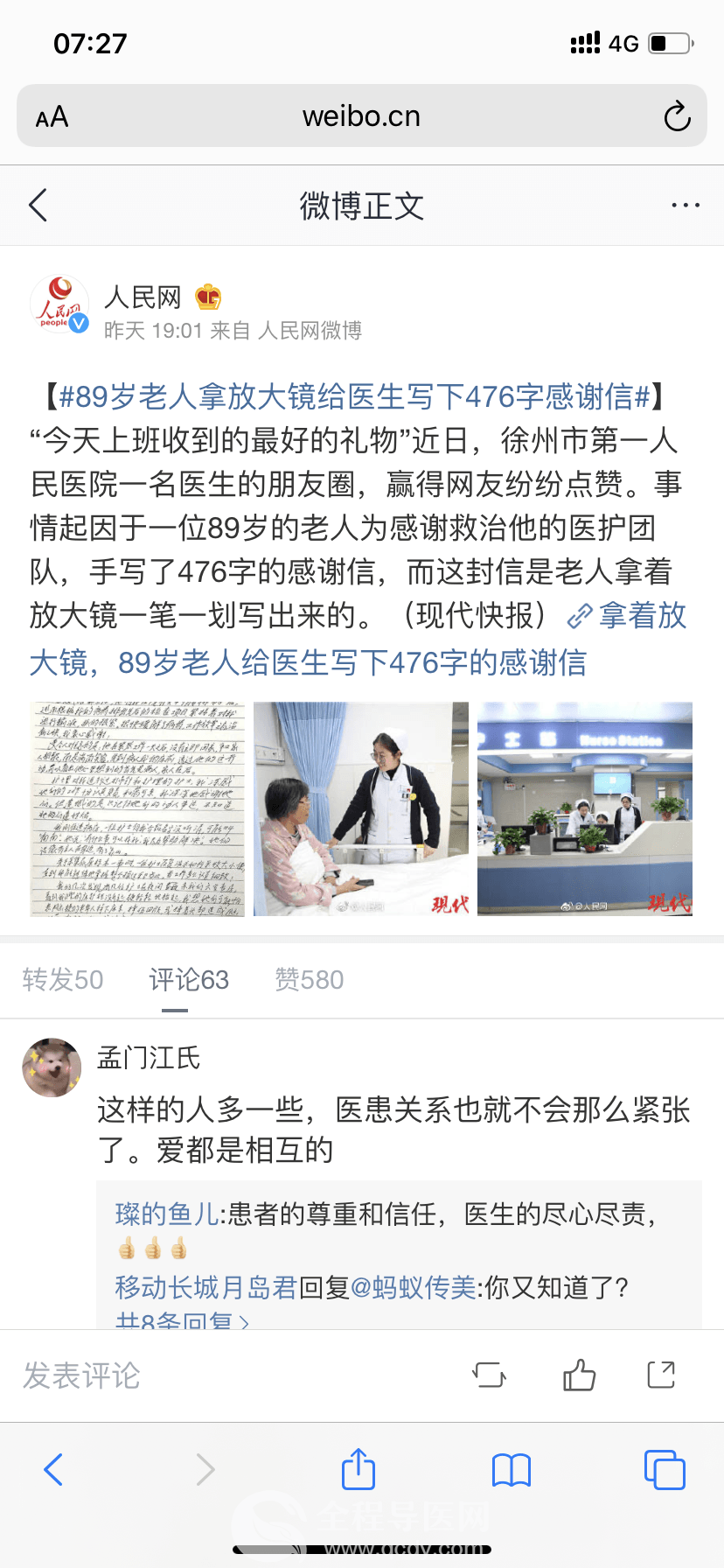
Task: View the handwritten letter photo
Action: pyautogui.click(x=137, y=808)
